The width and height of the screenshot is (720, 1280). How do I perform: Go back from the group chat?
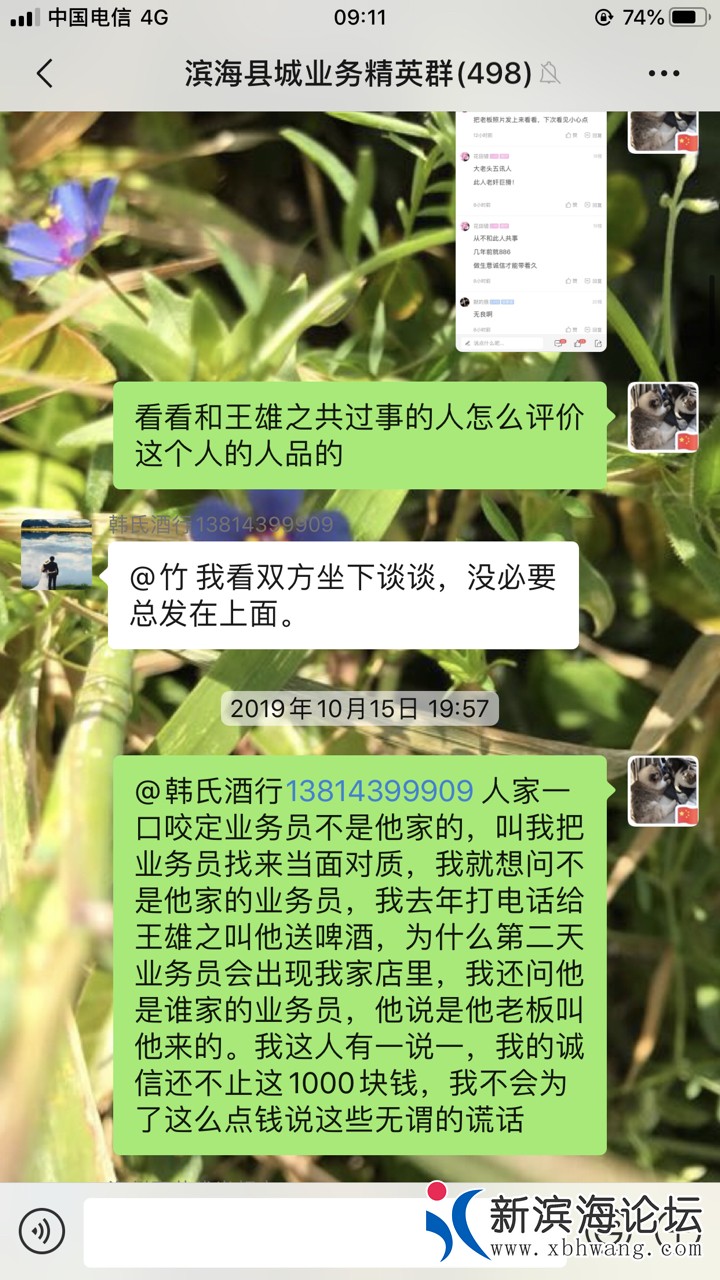point(44,73)
